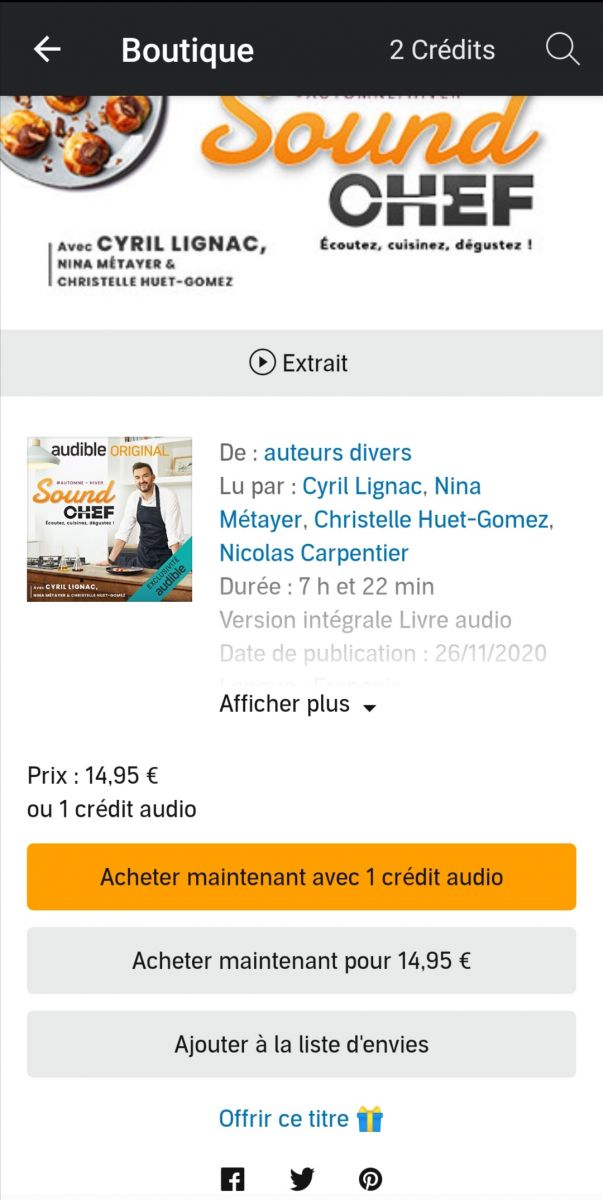Open the auteurs divers link
This screenshot has width=603, height=1200.
click(x=337, y=453)
